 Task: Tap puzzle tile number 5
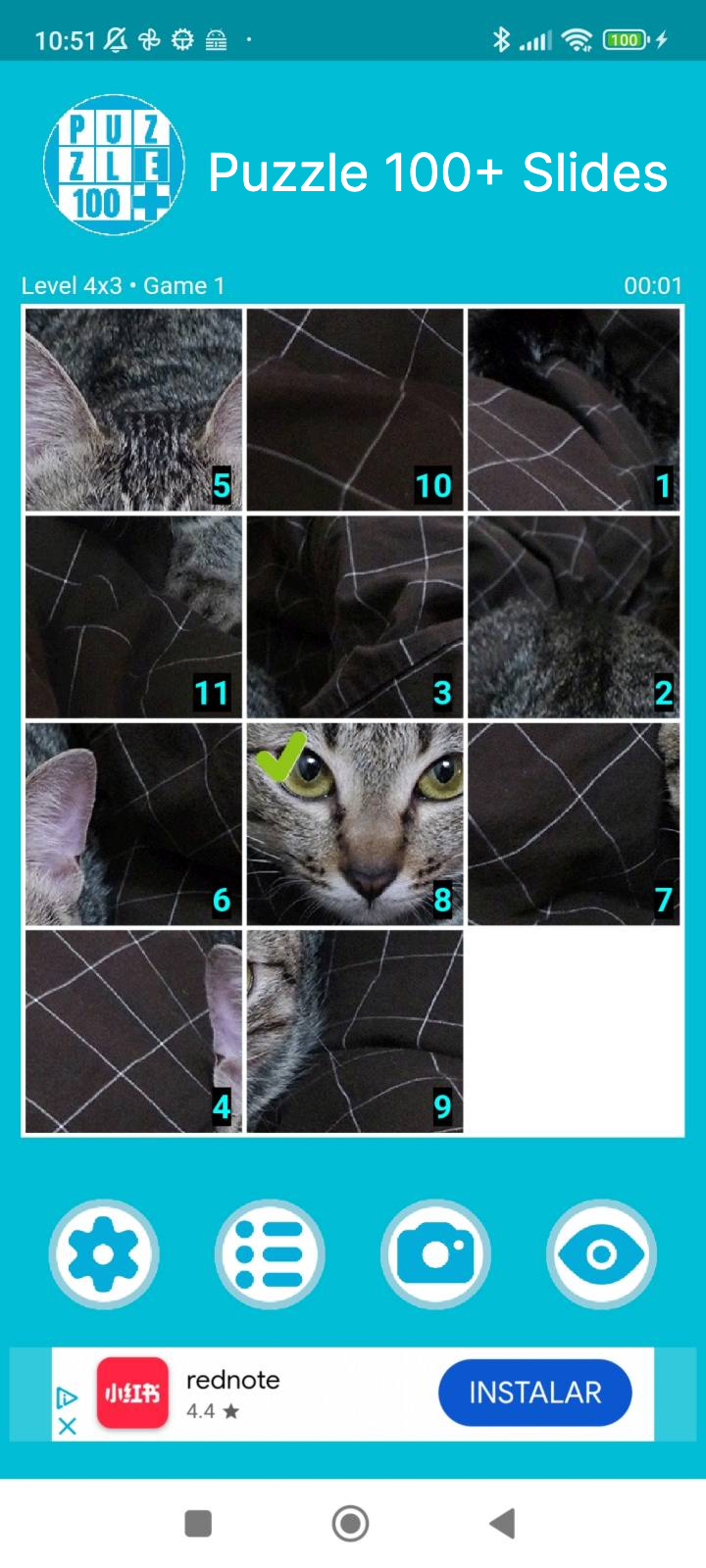pyautogui.click(x=133, y=410)
